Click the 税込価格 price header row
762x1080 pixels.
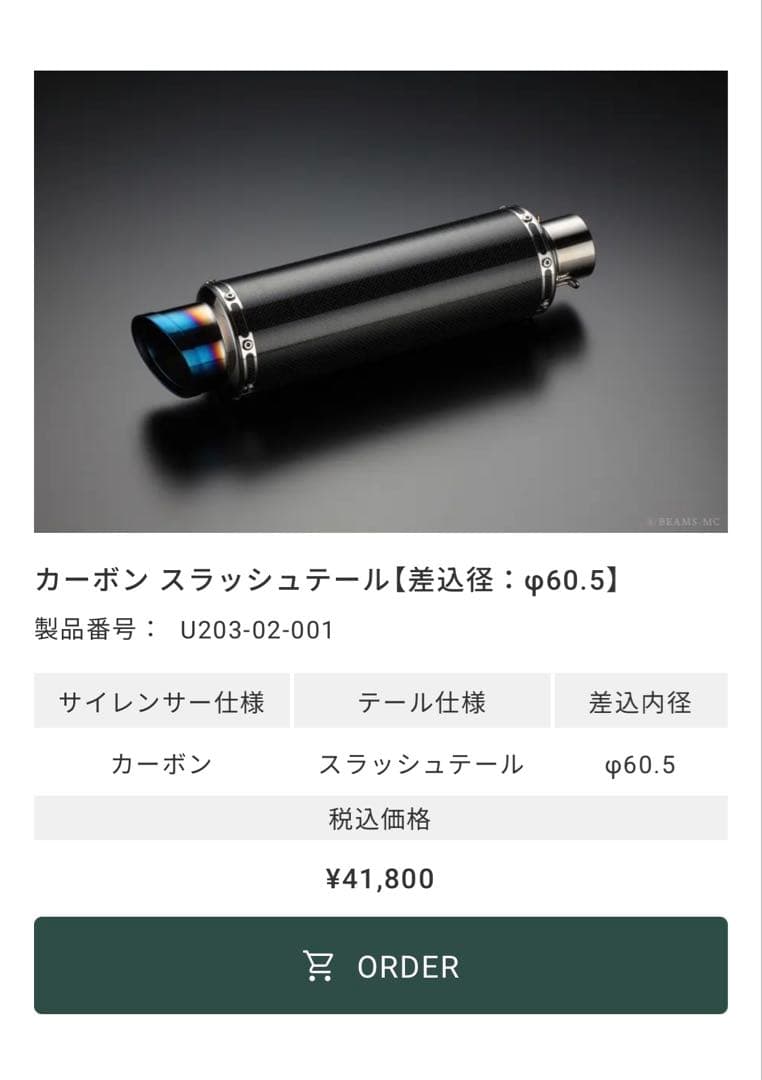381,818
